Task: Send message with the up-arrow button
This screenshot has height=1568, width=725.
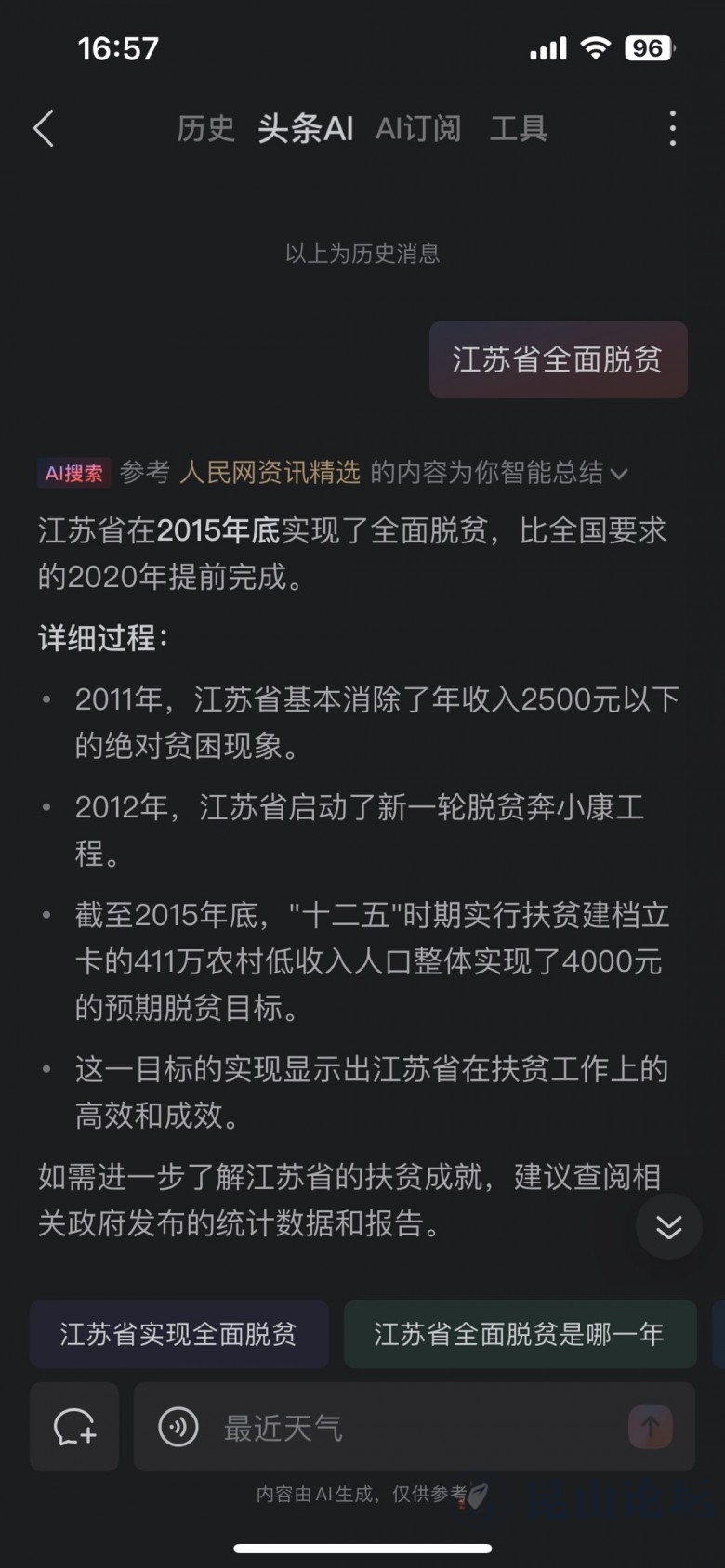Action: tap(650, 1426)
